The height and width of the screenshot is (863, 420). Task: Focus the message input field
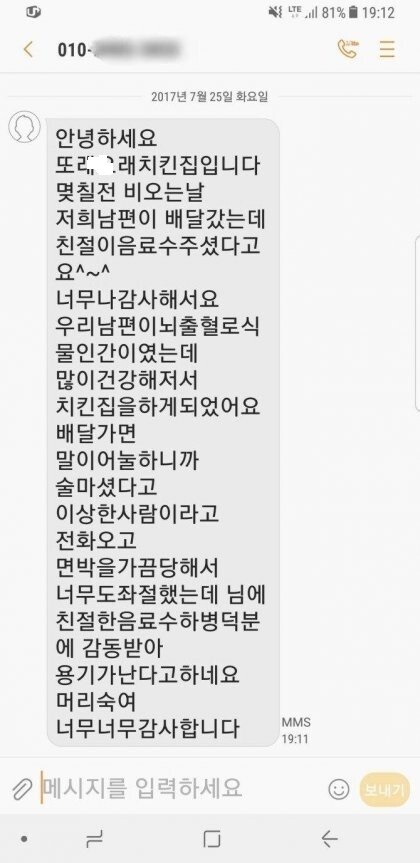[182, 789]
